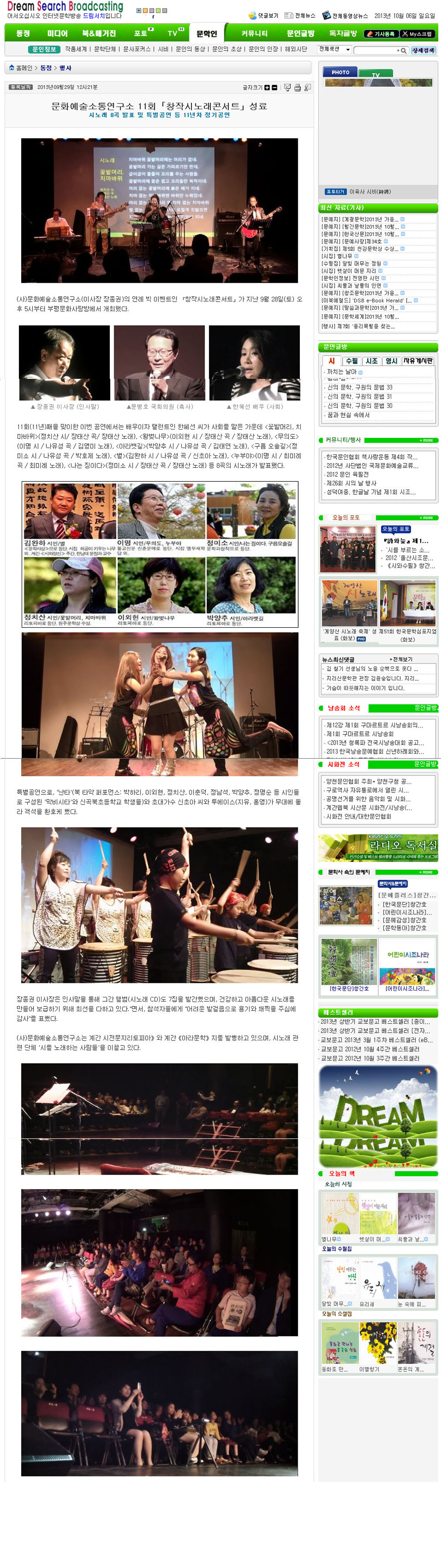Select the 자유게시판 tab in 문인글방
This screenshot has height=1568, width=441.
pyautogui.click(x=418, y=361)
